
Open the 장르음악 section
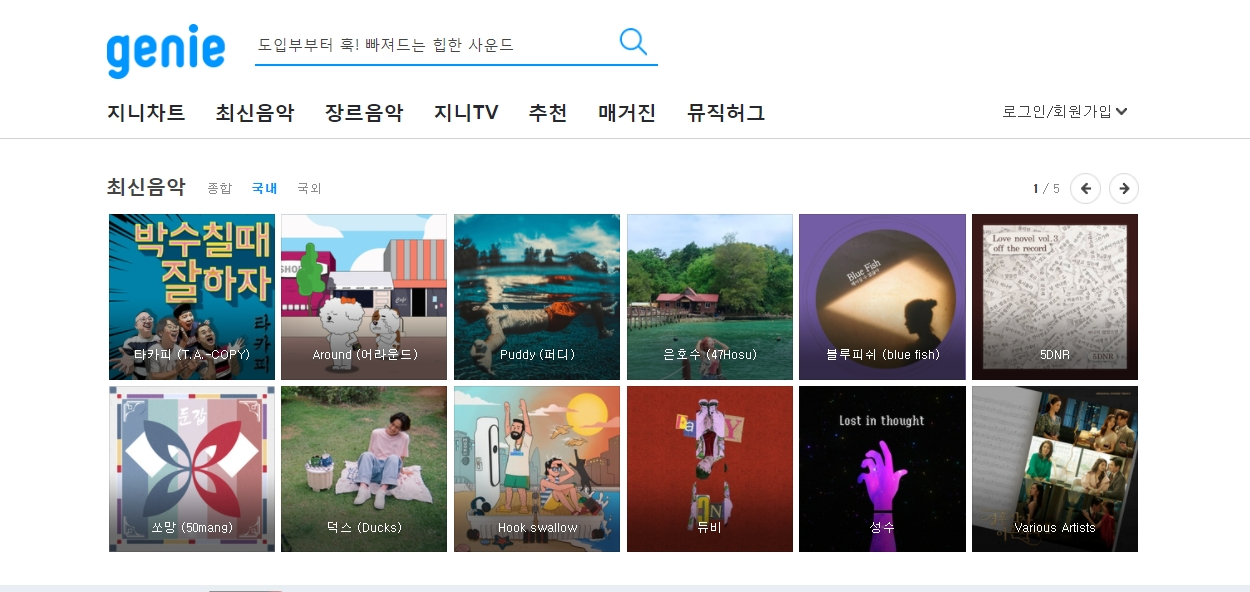tap(364, 112)
